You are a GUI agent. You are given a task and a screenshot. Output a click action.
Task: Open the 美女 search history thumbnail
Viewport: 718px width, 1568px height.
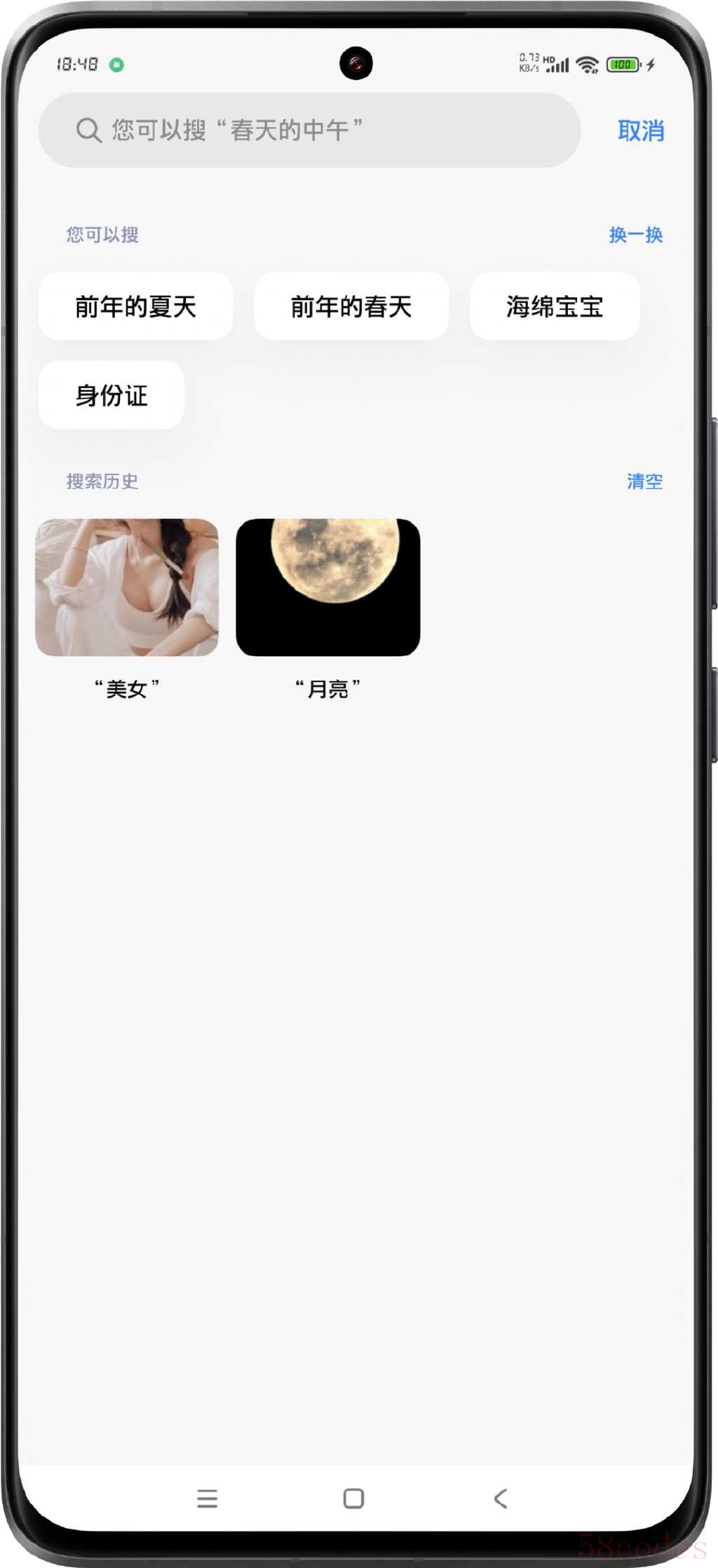[127, 587]
